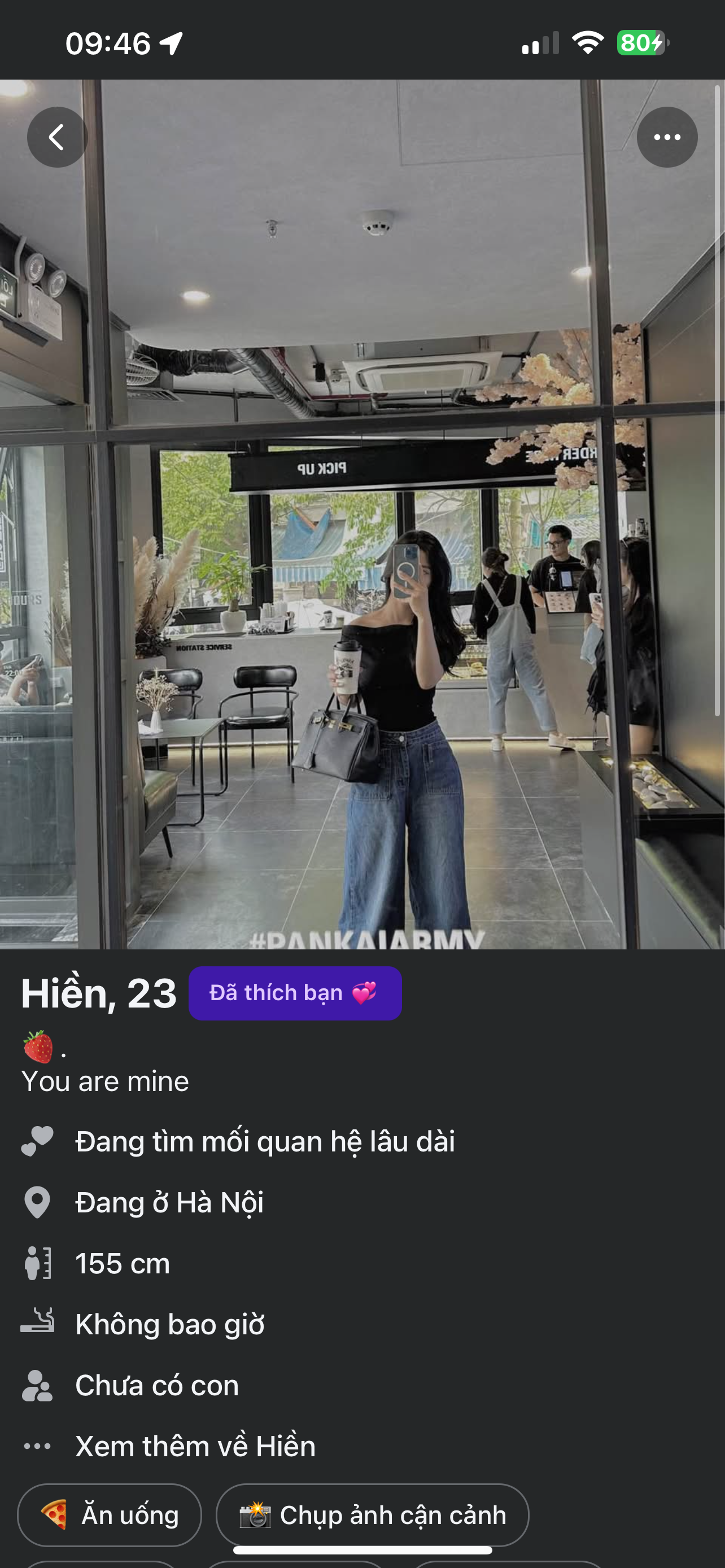This screenshot has width=725, height=1568.
Task: Select the Chụp ảnh cận cảnh chip
Action: (372, 1515)
